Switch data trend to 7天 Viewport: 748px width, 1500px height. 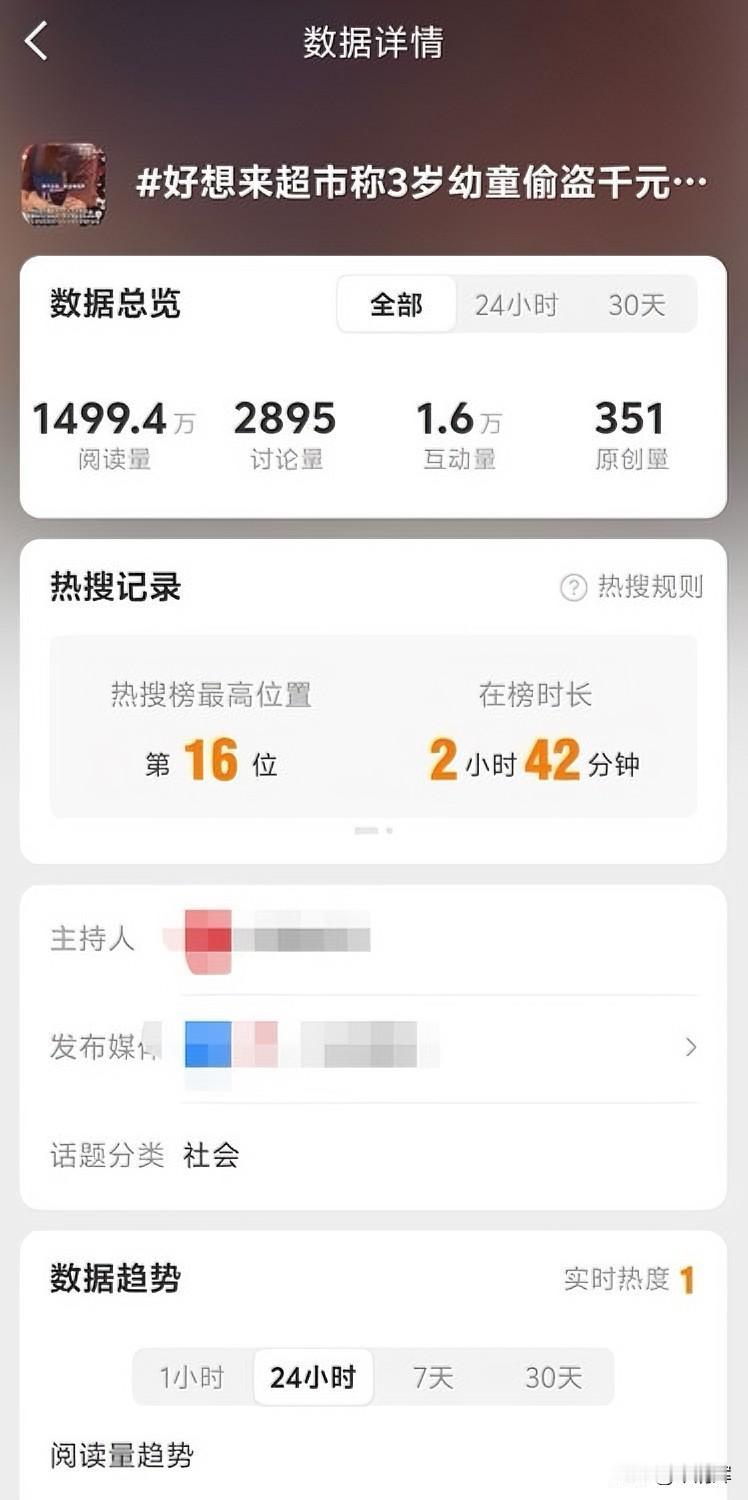pyautogui.click(x=430, y=1377)
